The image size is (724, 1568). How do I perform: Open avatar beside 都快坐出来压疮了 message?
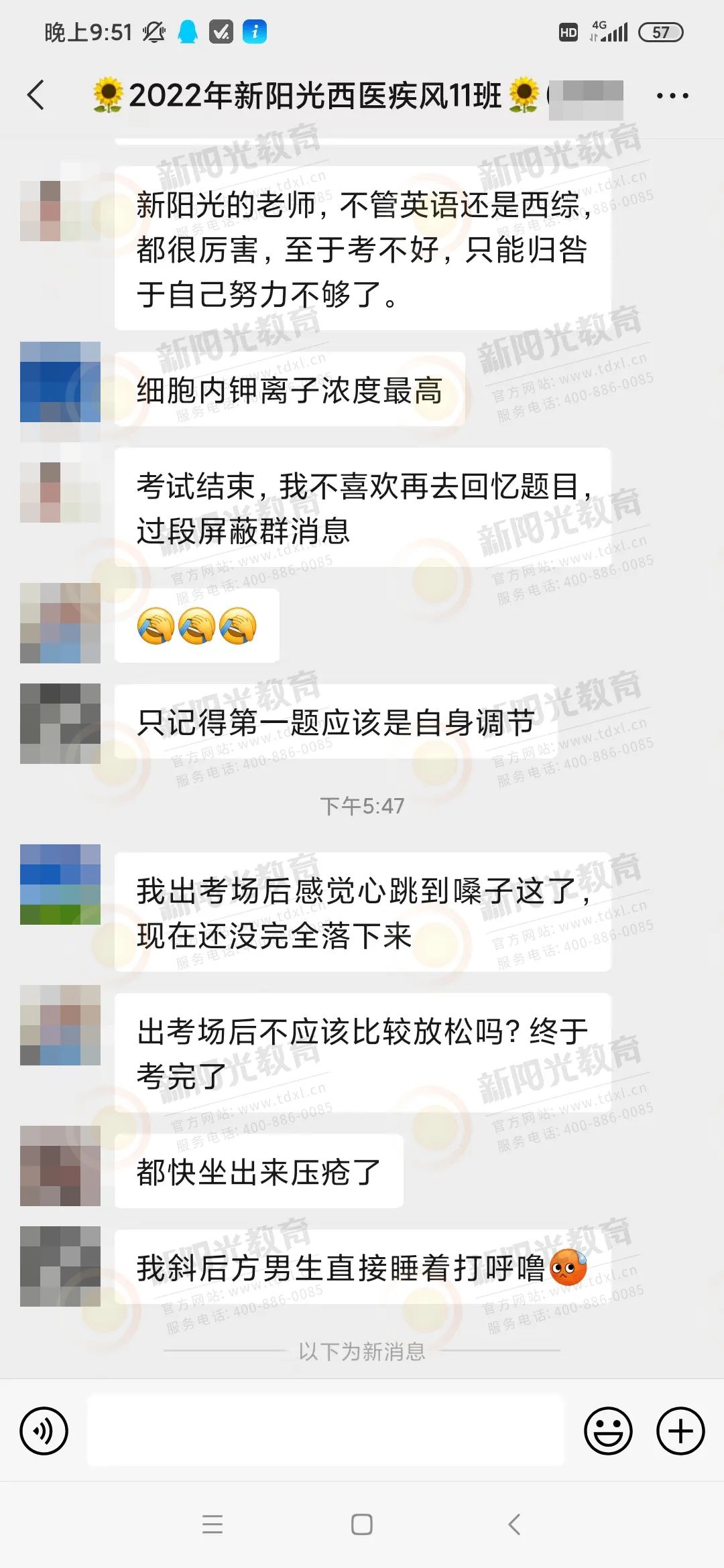click(60, 1166)
